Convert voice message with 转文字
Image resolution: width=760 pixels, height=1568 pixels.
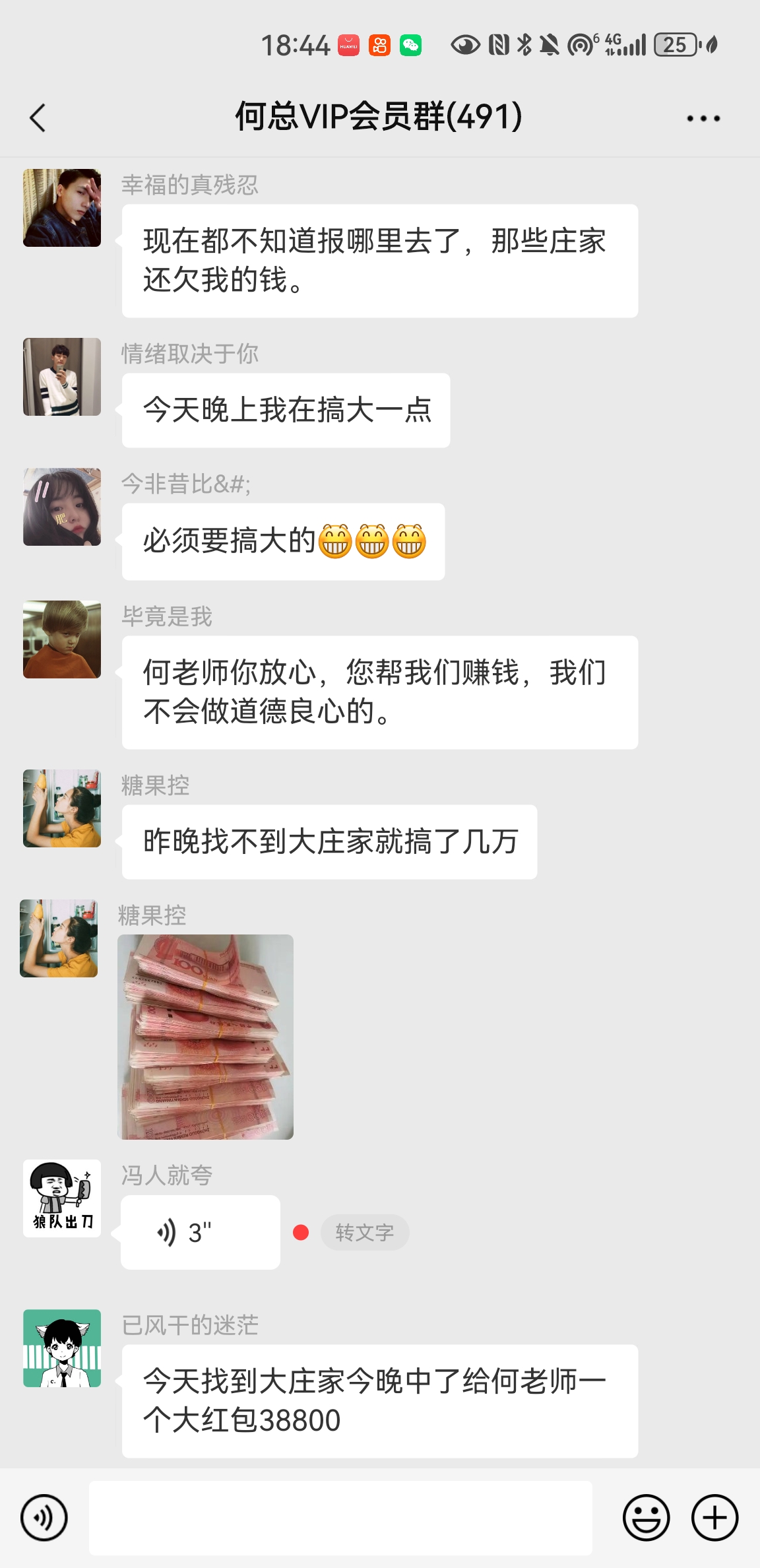coord(365,1232)
